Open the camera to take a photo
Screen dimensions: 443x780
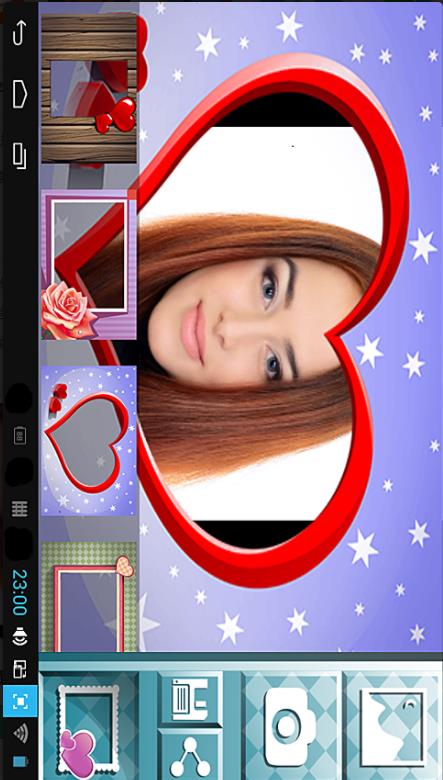[290, 726]
